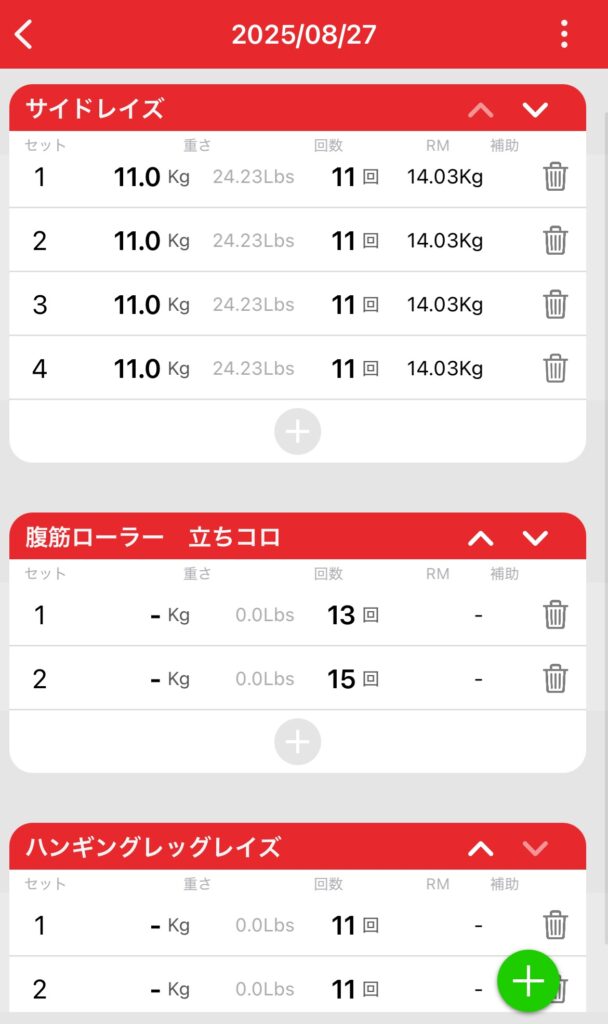Add a new set to サイドレイズ
Screen dimensions: 608x1024
click(298, 432)
